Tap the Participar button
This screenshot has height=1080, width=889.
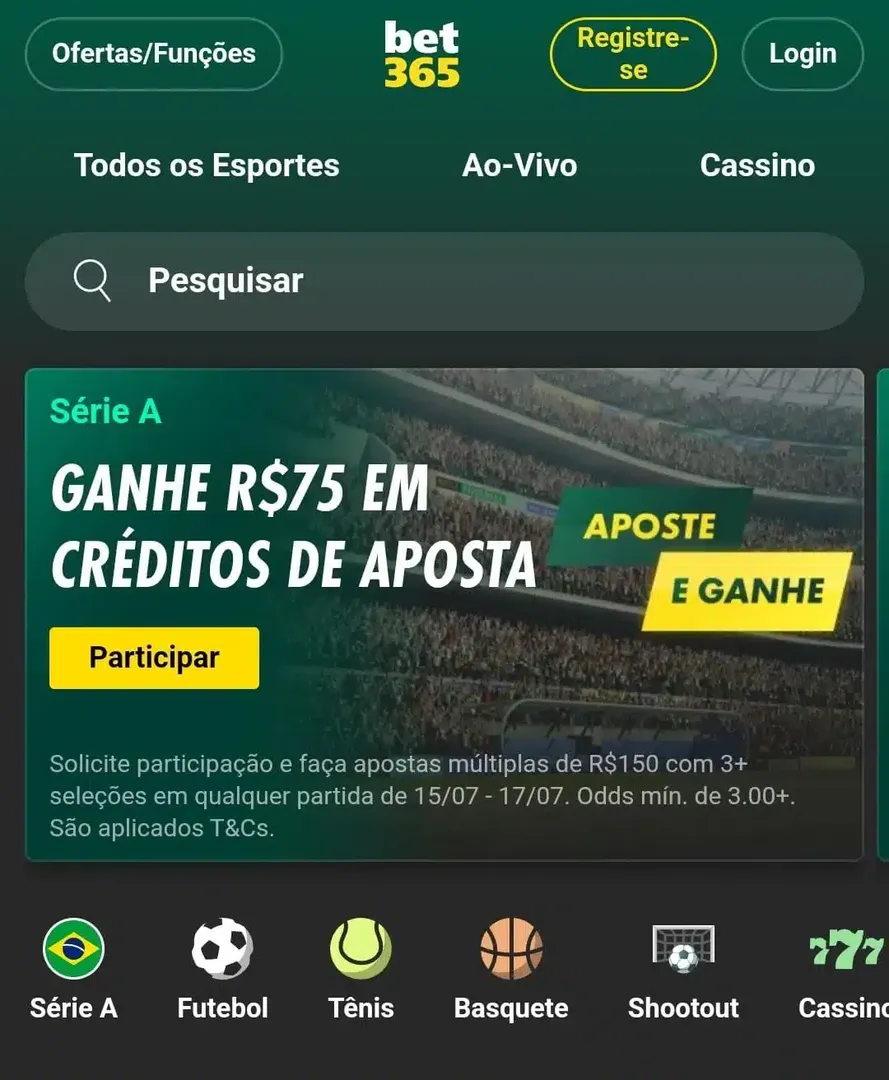click(154, 657)
